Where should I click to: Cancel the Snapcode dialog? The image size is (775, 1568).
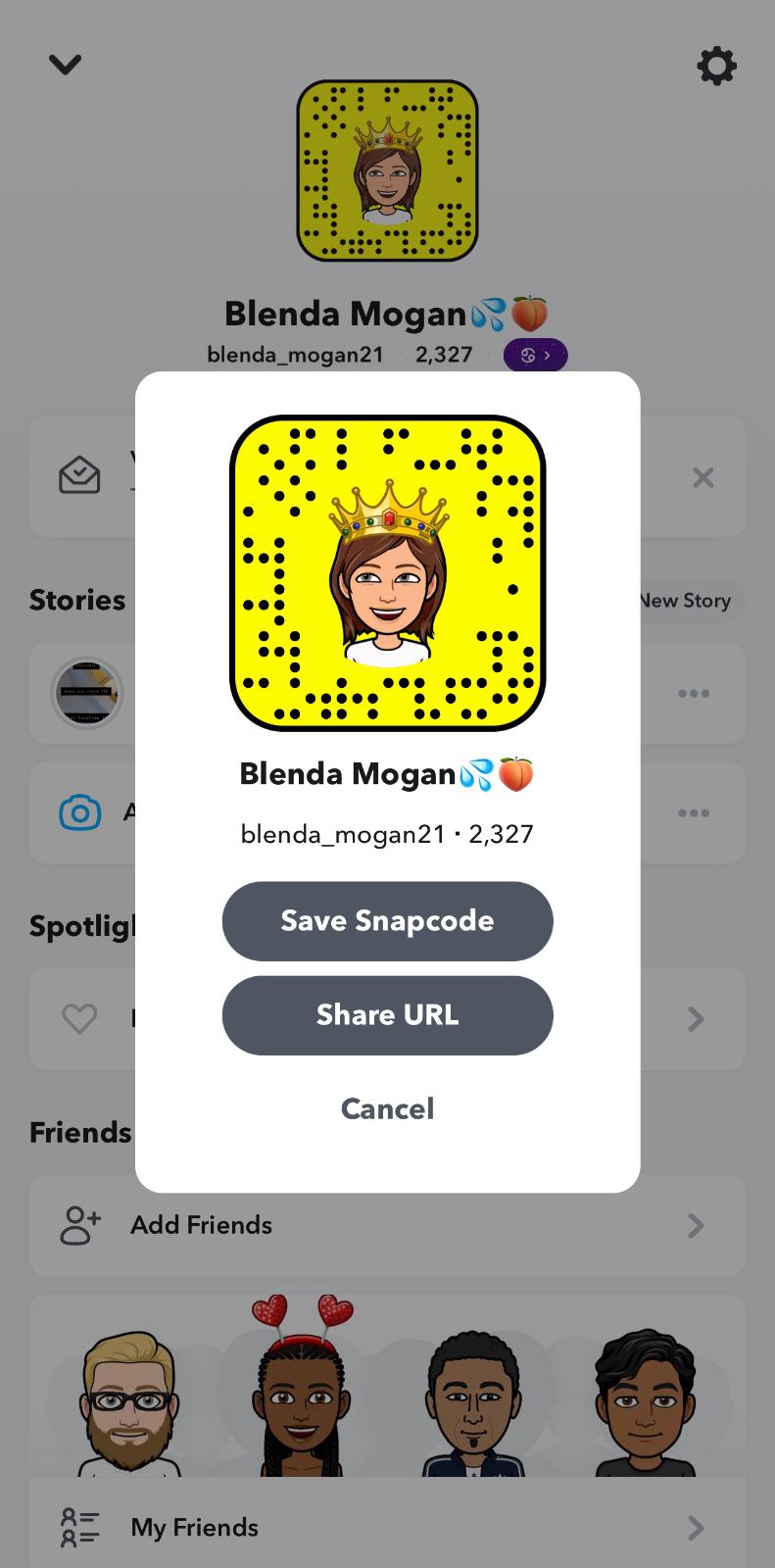pyautogui.click(x=387, y=1108)
